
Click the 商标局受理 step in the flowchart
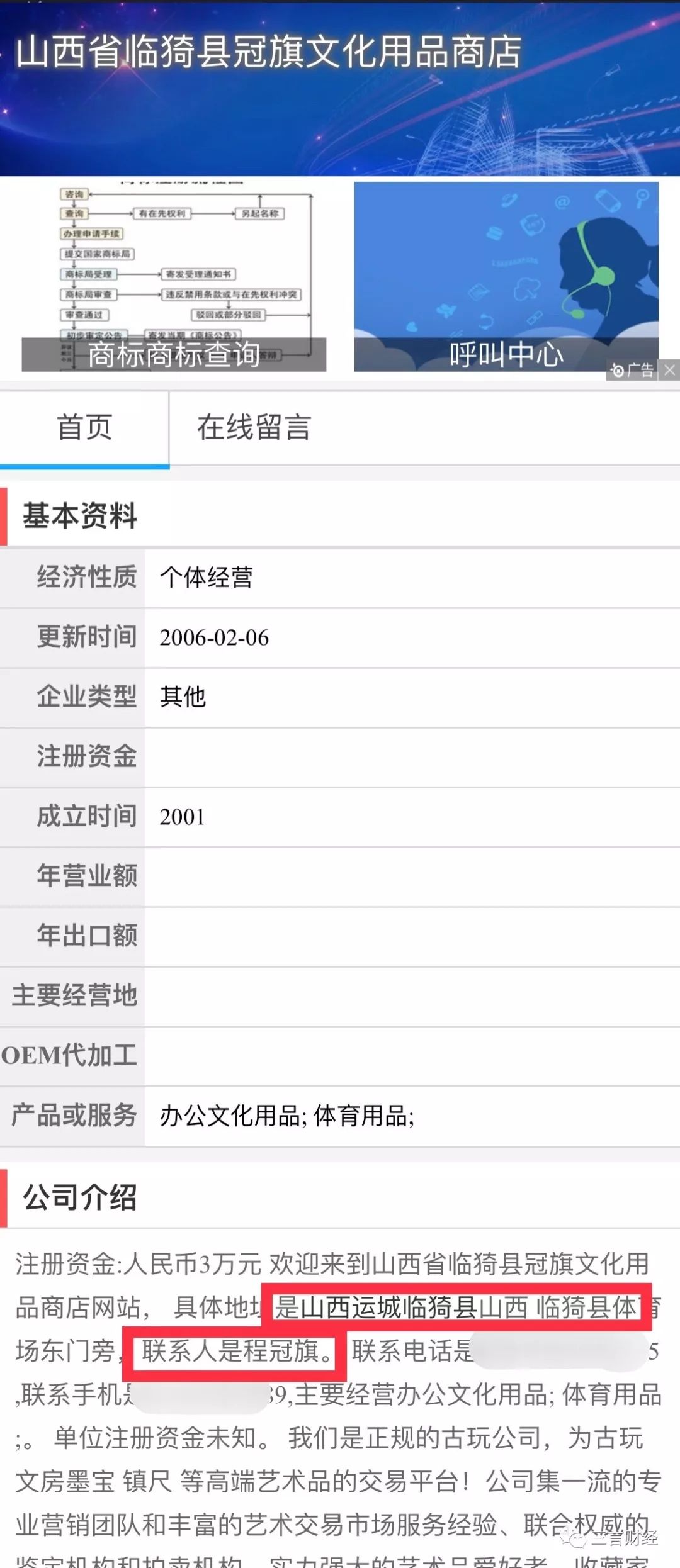(89, 274)
